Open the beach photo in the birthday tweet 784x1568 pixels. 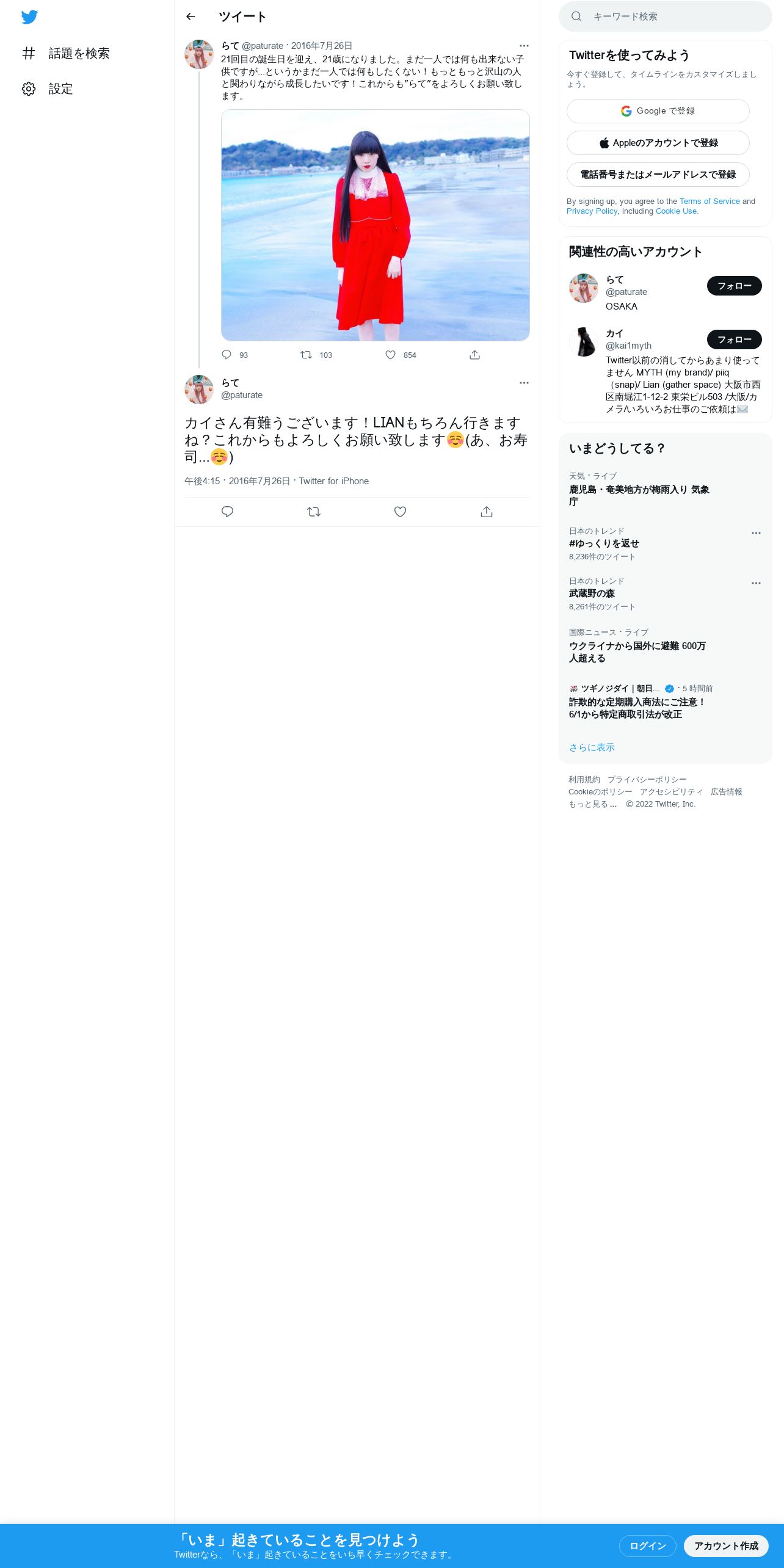coord(375,225)
